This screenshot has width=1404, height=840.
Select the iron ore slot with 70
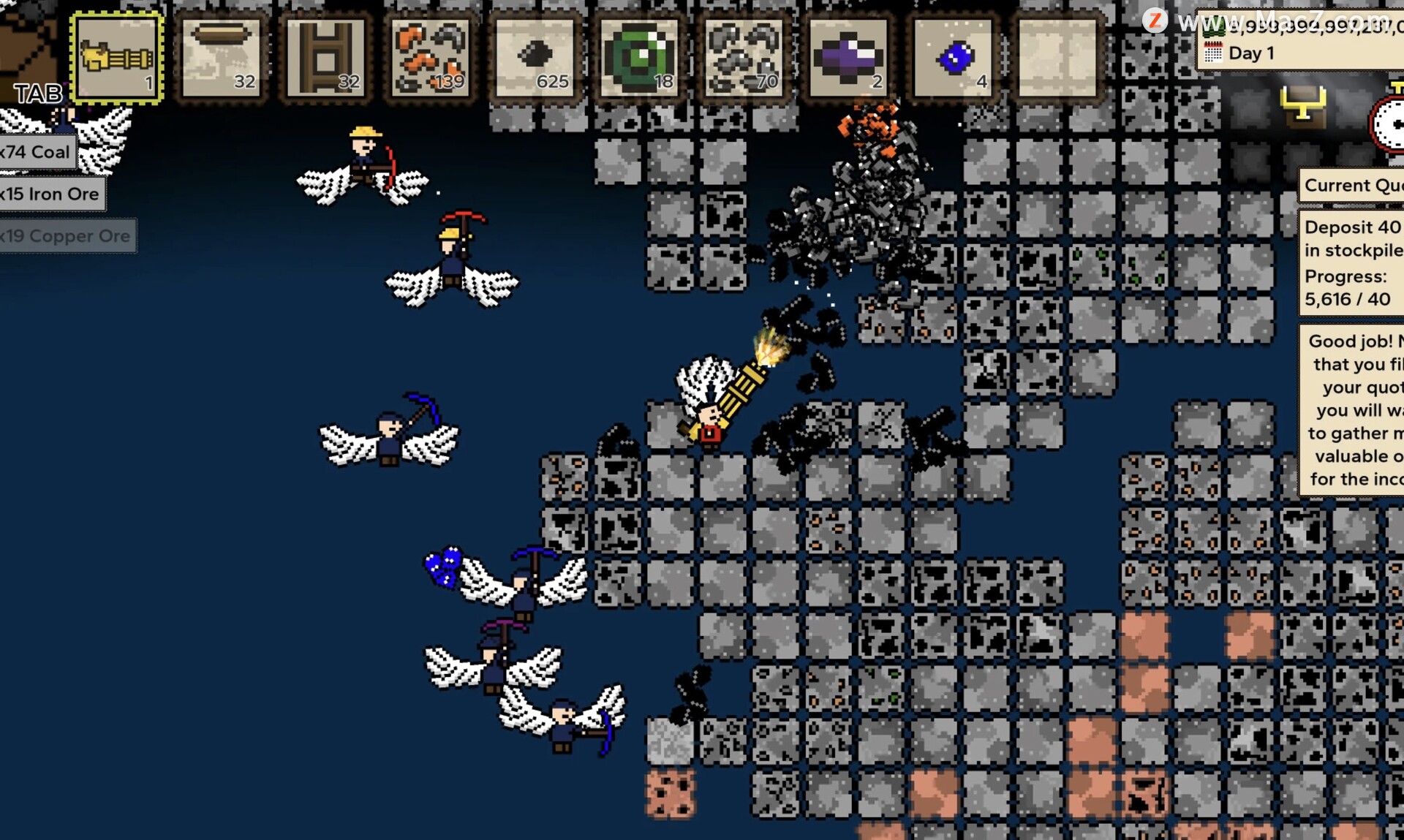coord(744,58)
